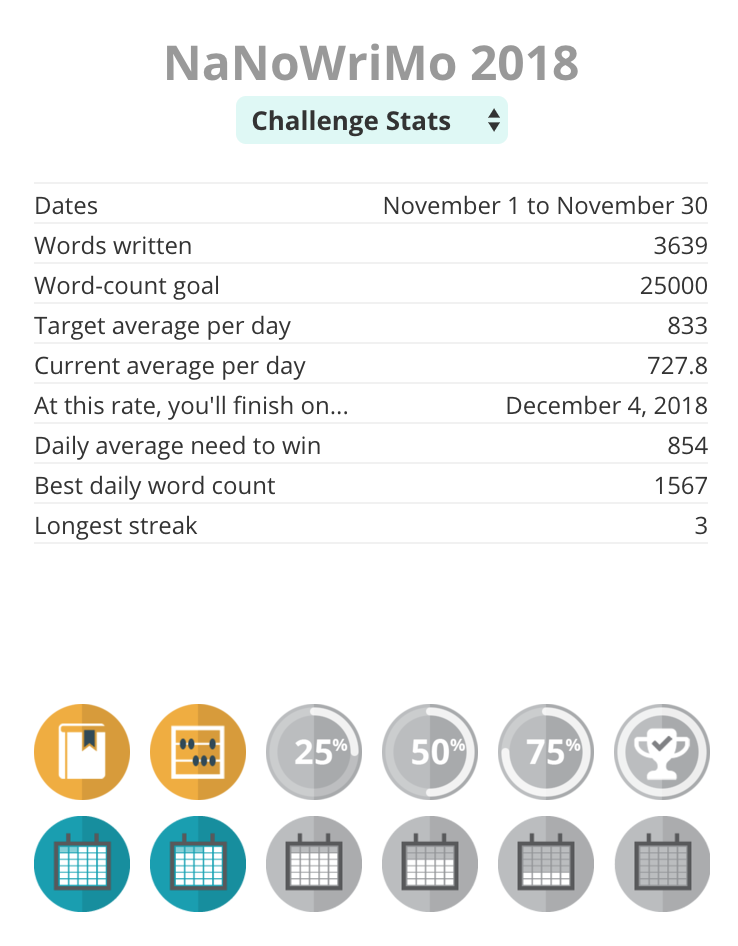
Task: Open the Challenge Stats dropdown
Action: tap(371, 121)
